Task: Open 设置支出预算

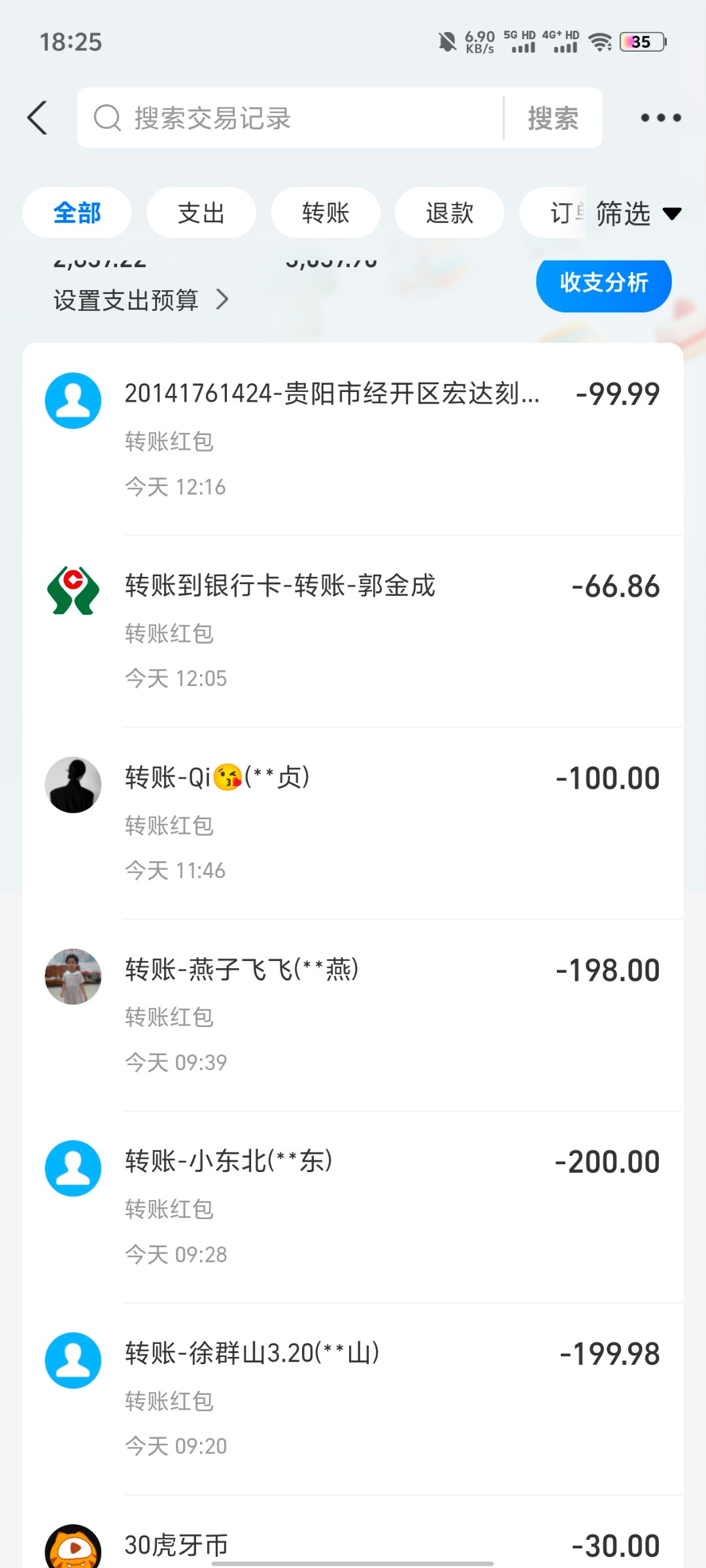Action: 141,301
